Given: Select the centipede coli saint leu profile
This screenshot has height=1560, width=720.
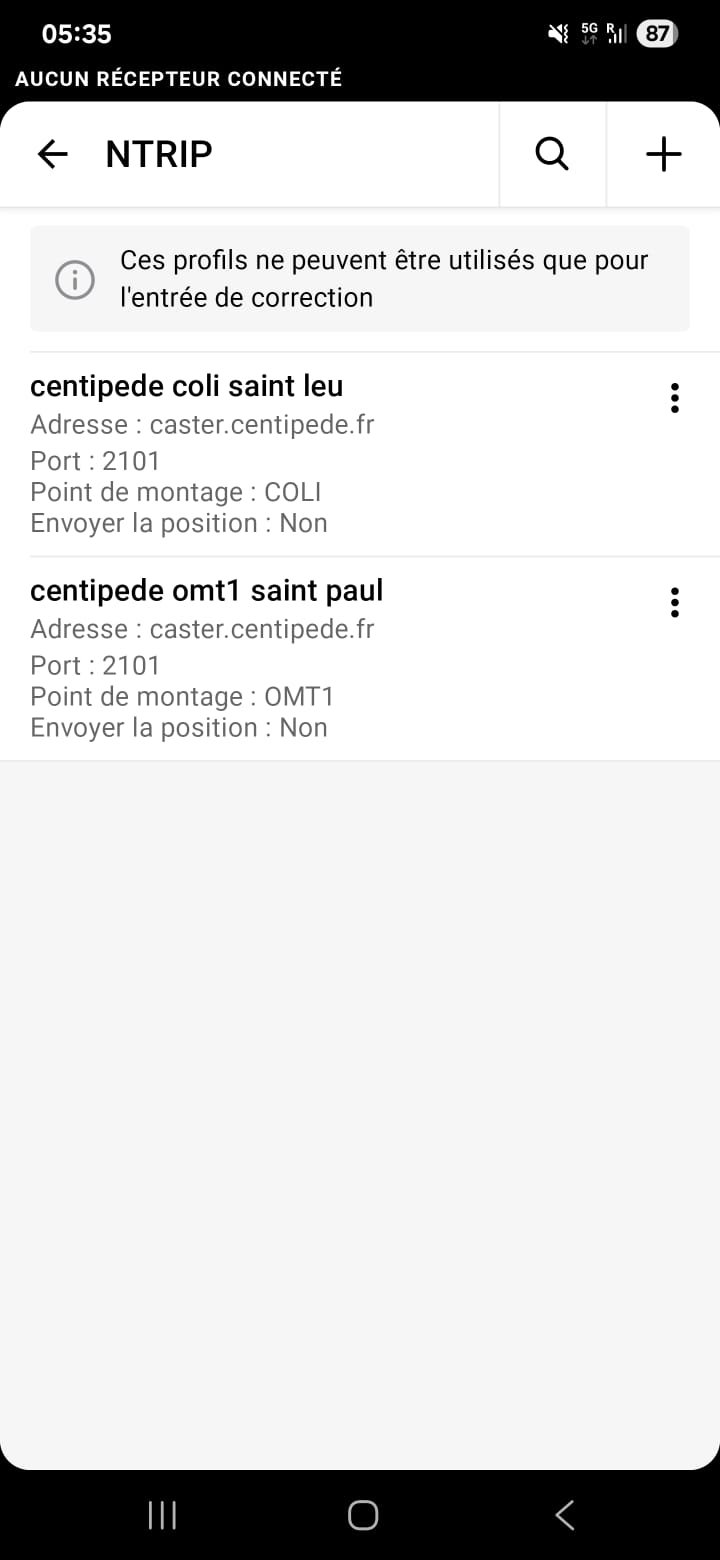Looking at the screenshot, I should tap(300, 450).
